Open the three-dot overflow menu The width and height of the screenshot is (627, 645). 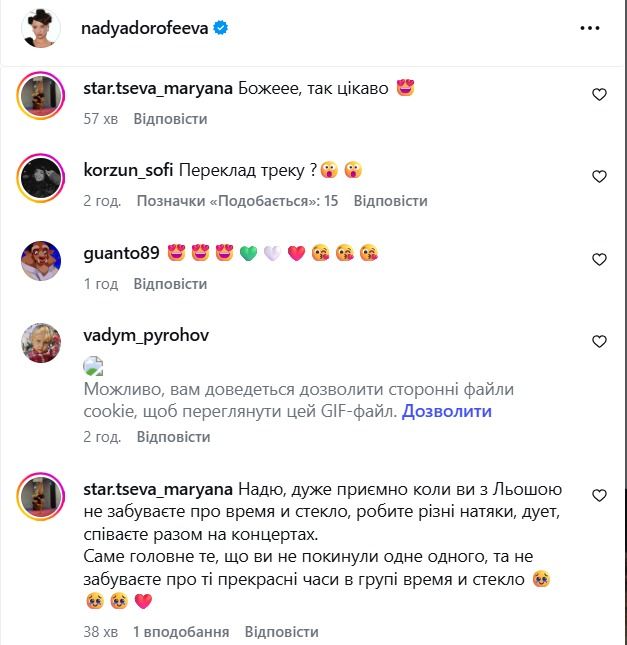tap(589, 29)
